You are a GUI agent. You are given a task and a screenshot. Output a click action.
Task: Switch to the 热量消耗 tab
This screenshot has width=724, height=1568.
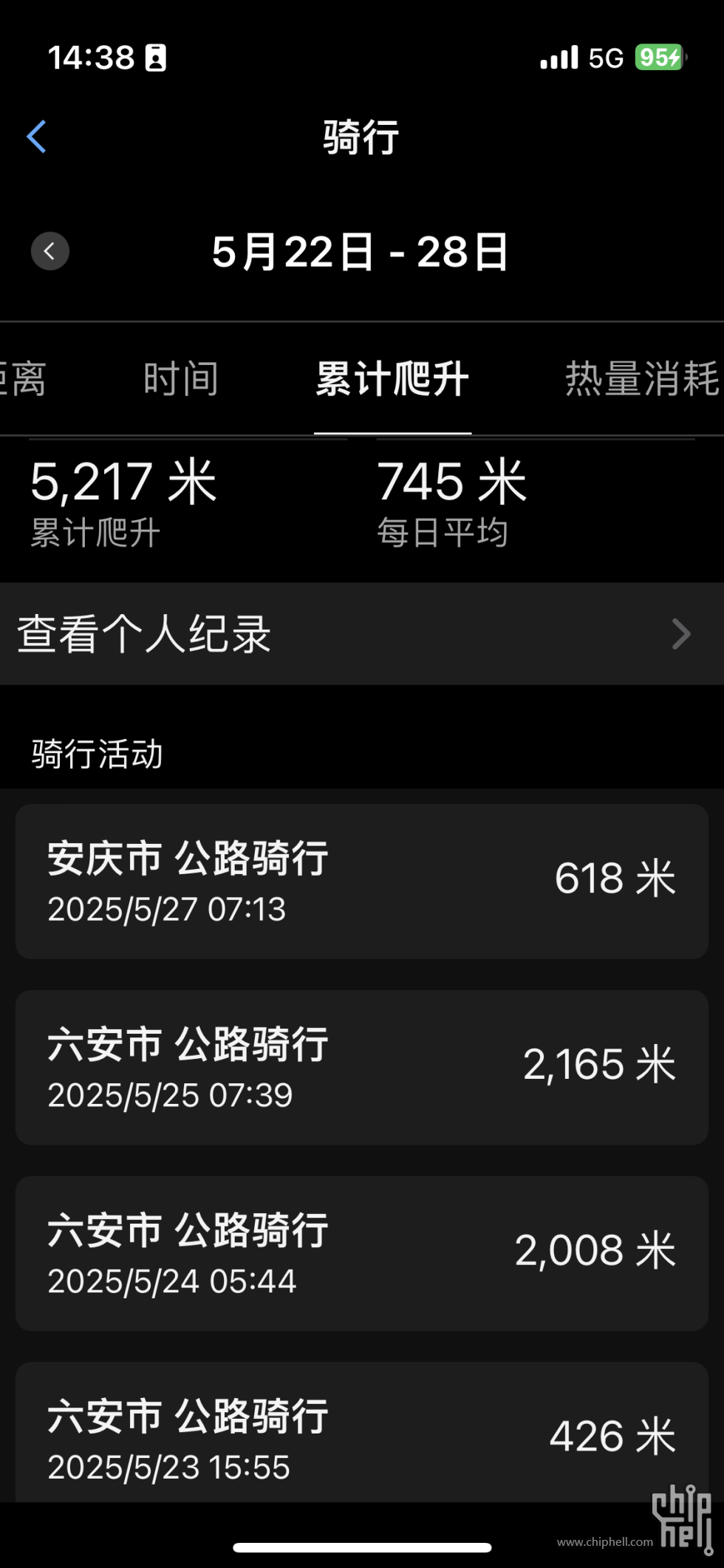(x=641, y=379)
